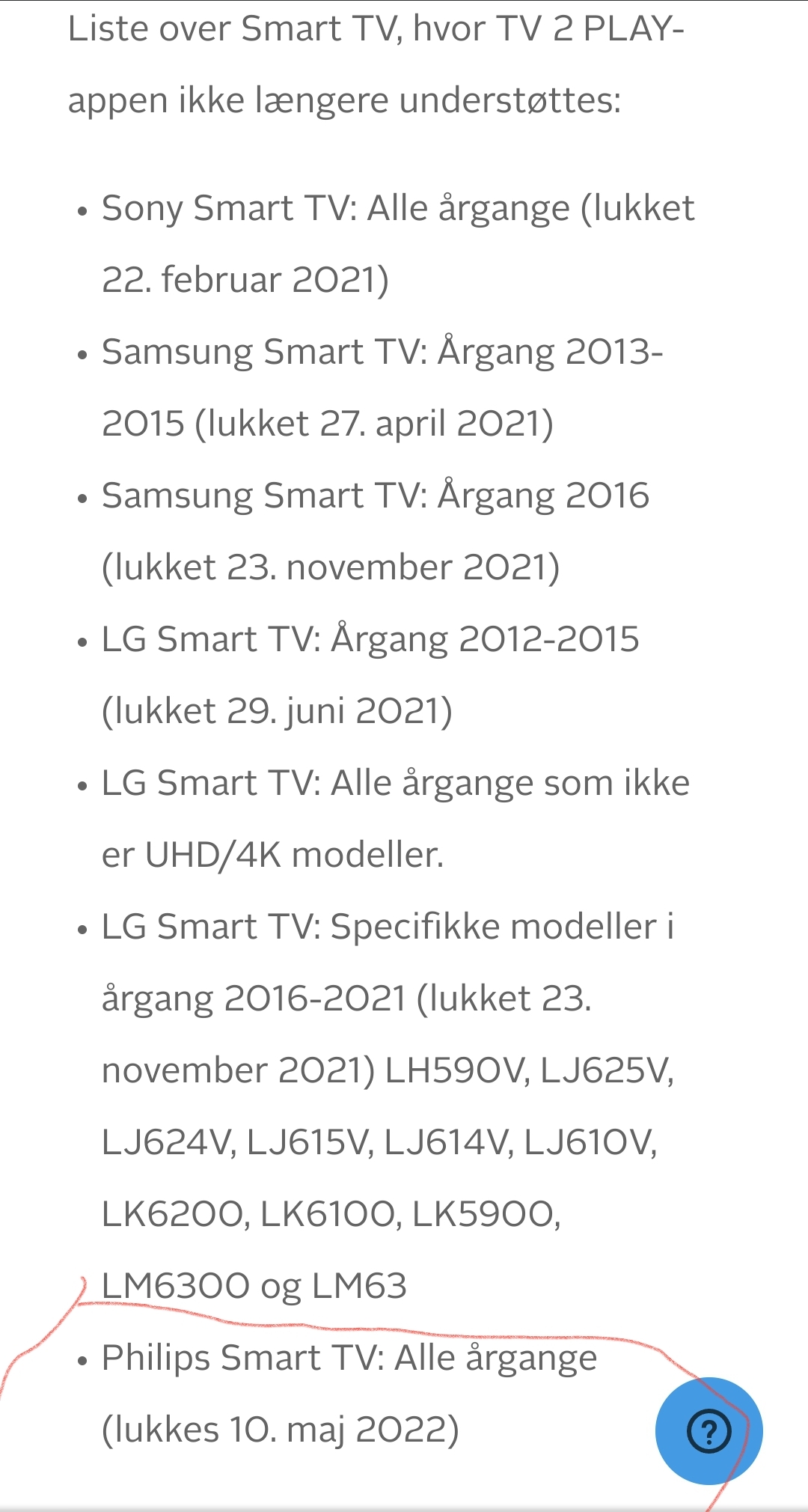This screenshot has width=808, height=1512.
Task: Open the blue help question mark button
Action: (708, 1430)
